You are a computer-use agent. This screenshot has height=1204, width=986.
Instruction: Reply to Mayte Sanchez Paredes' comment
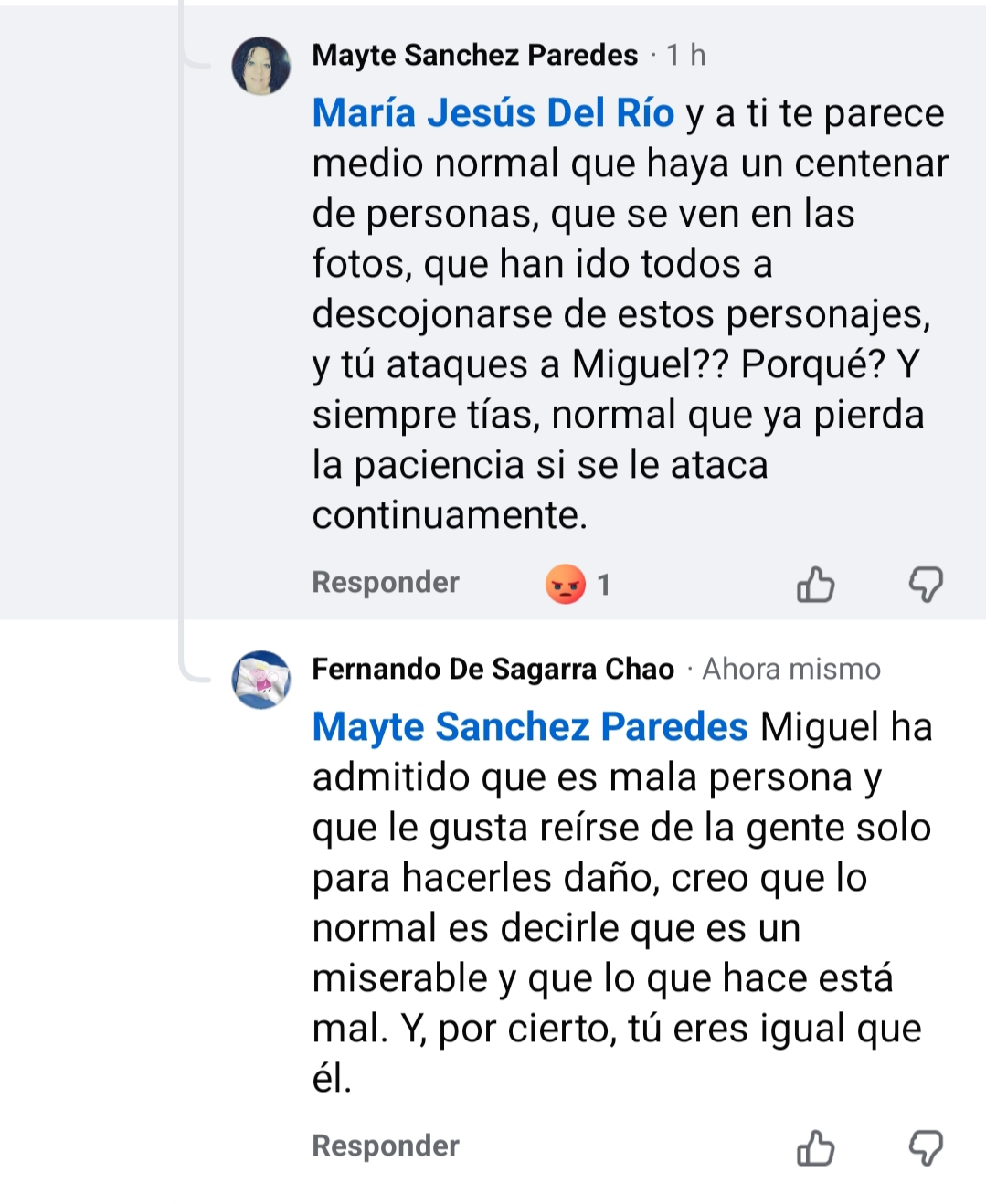pyautogui.click(x=385, y=583)
